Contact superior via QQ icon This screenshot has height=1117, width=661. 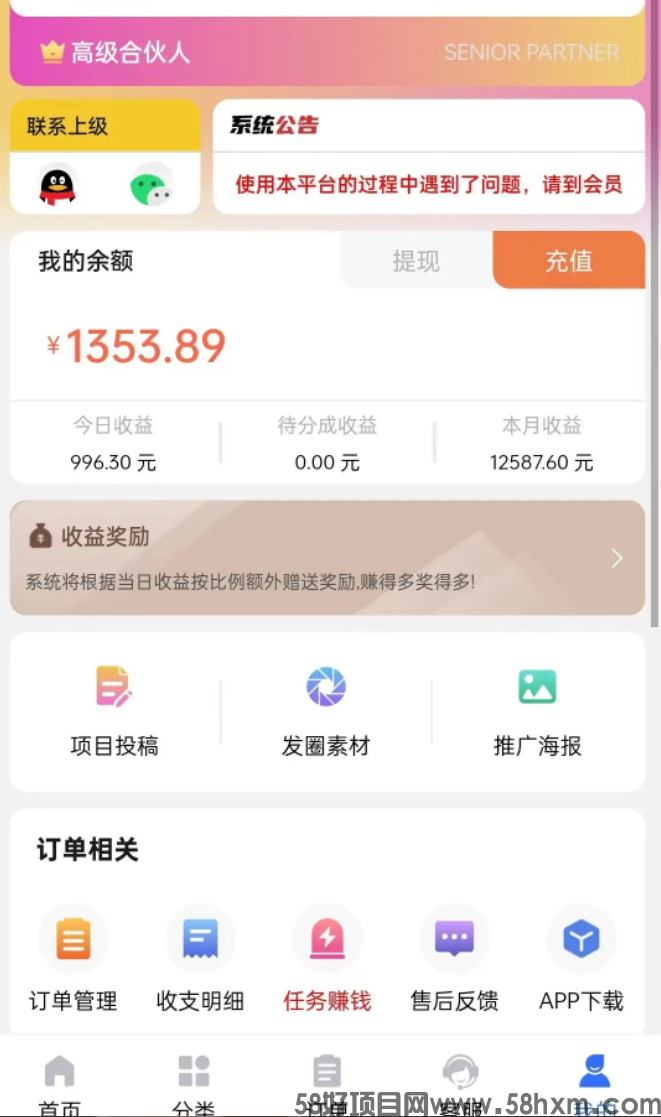point(57,185)
